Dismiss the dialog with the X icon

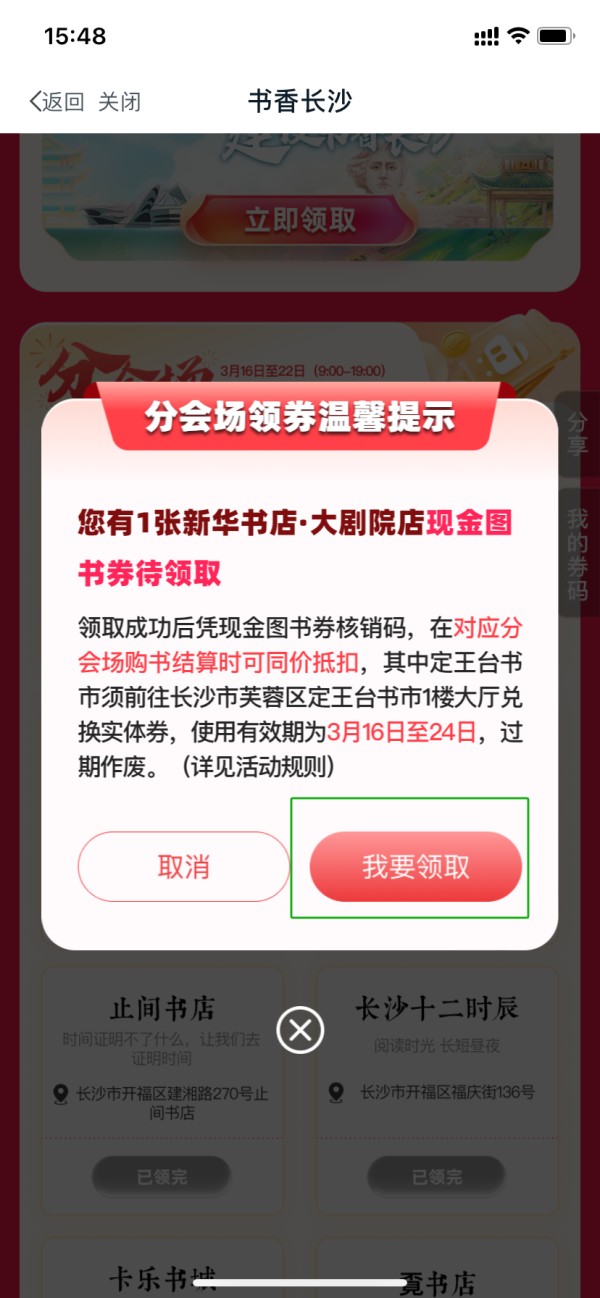(300, 1029)
